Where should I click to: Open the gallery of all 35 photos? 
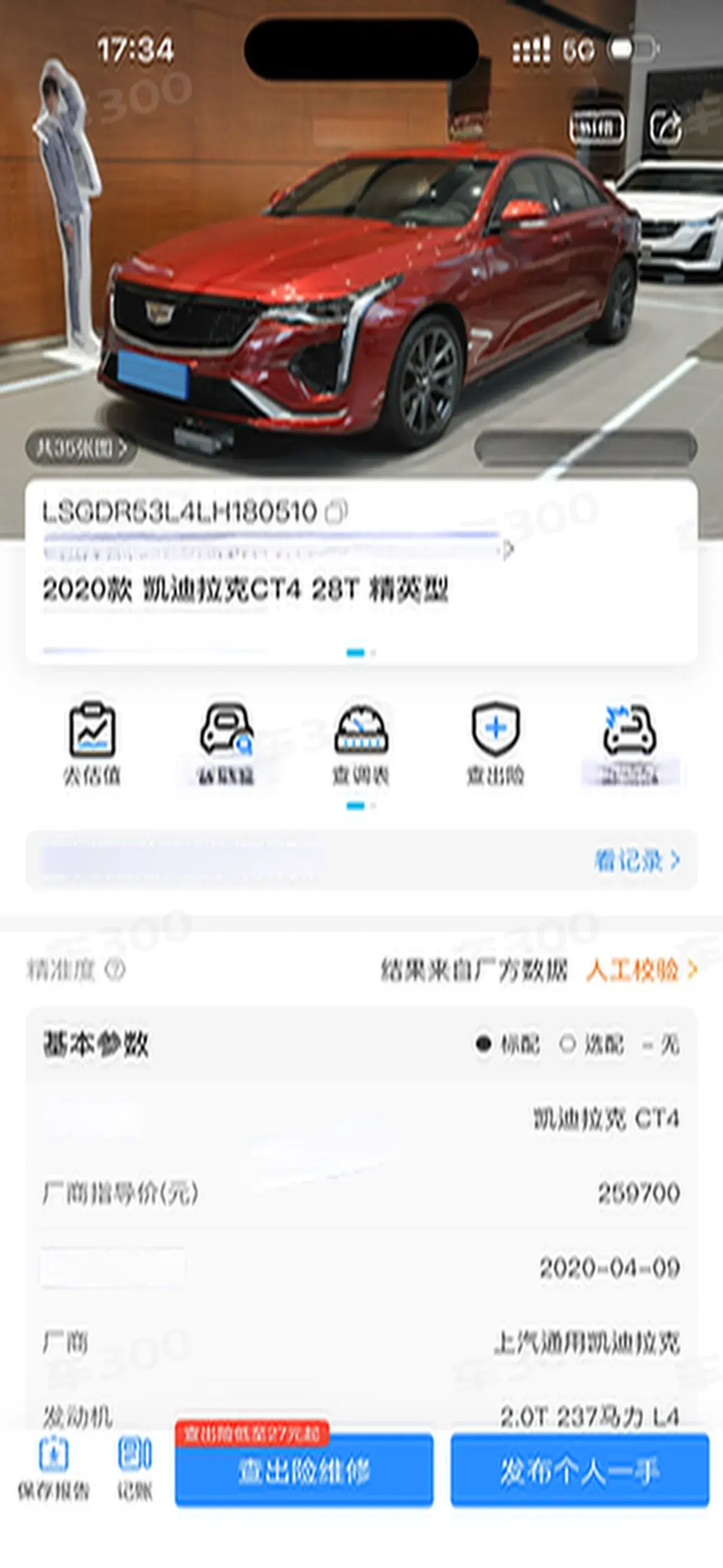pyautogui.click(x=81, y=449)
